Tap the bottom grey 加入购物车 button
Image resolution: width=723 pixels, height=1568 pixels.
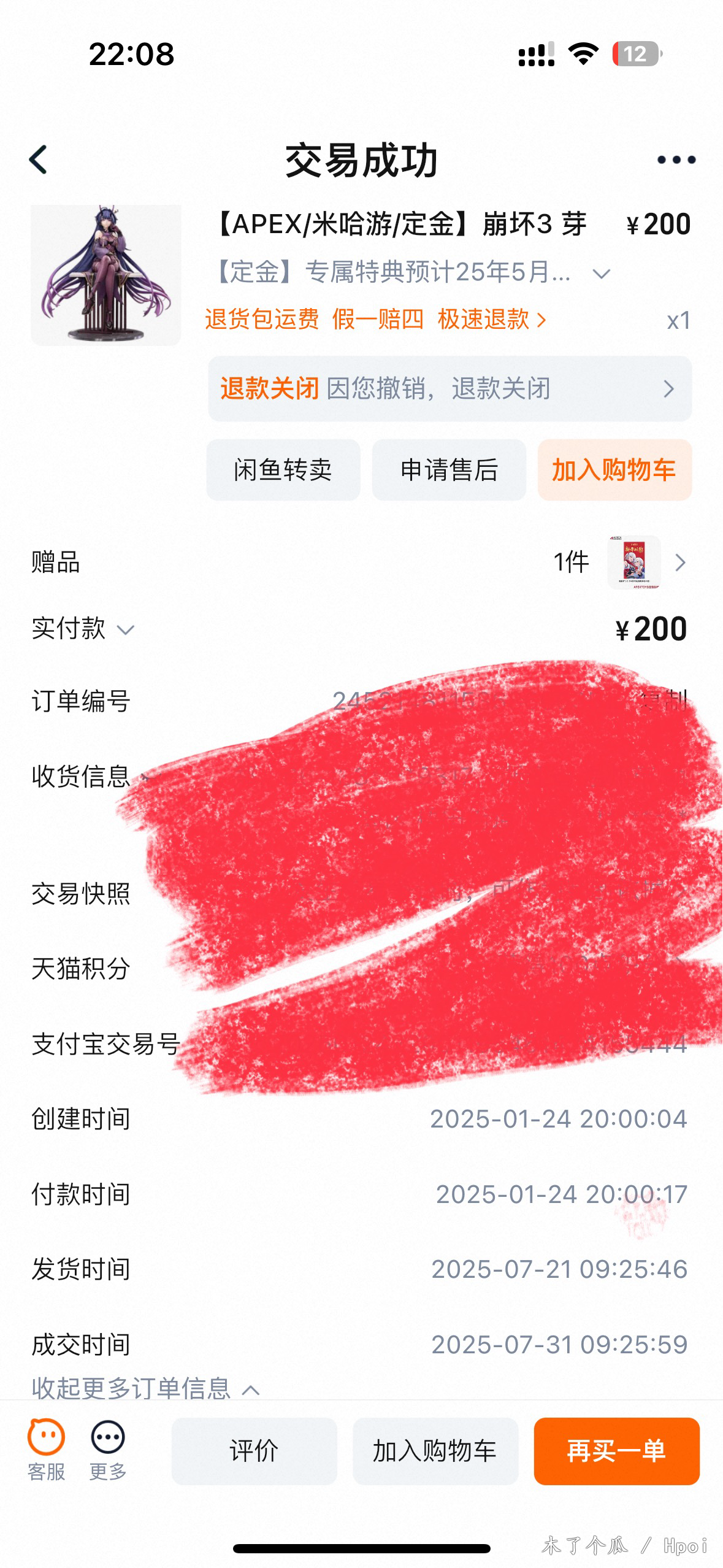(x=435, y=1451)
